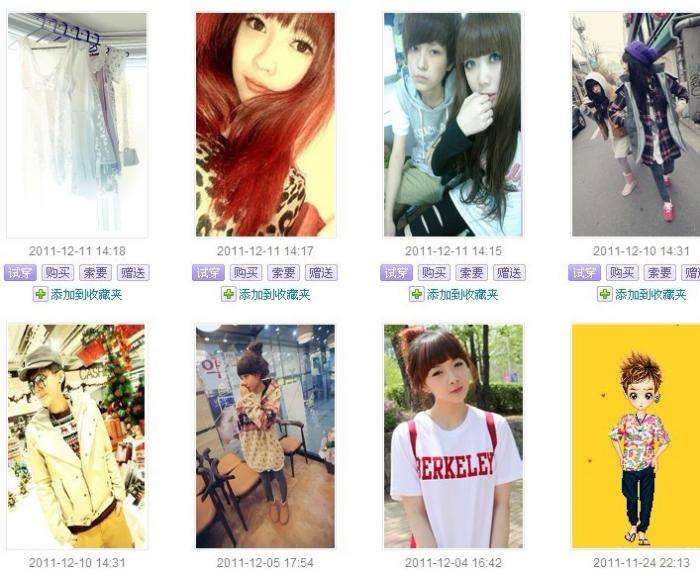
Task: Add the 2011-12-11 14:15 item to 收藏夹
Action: coord(453,295)
